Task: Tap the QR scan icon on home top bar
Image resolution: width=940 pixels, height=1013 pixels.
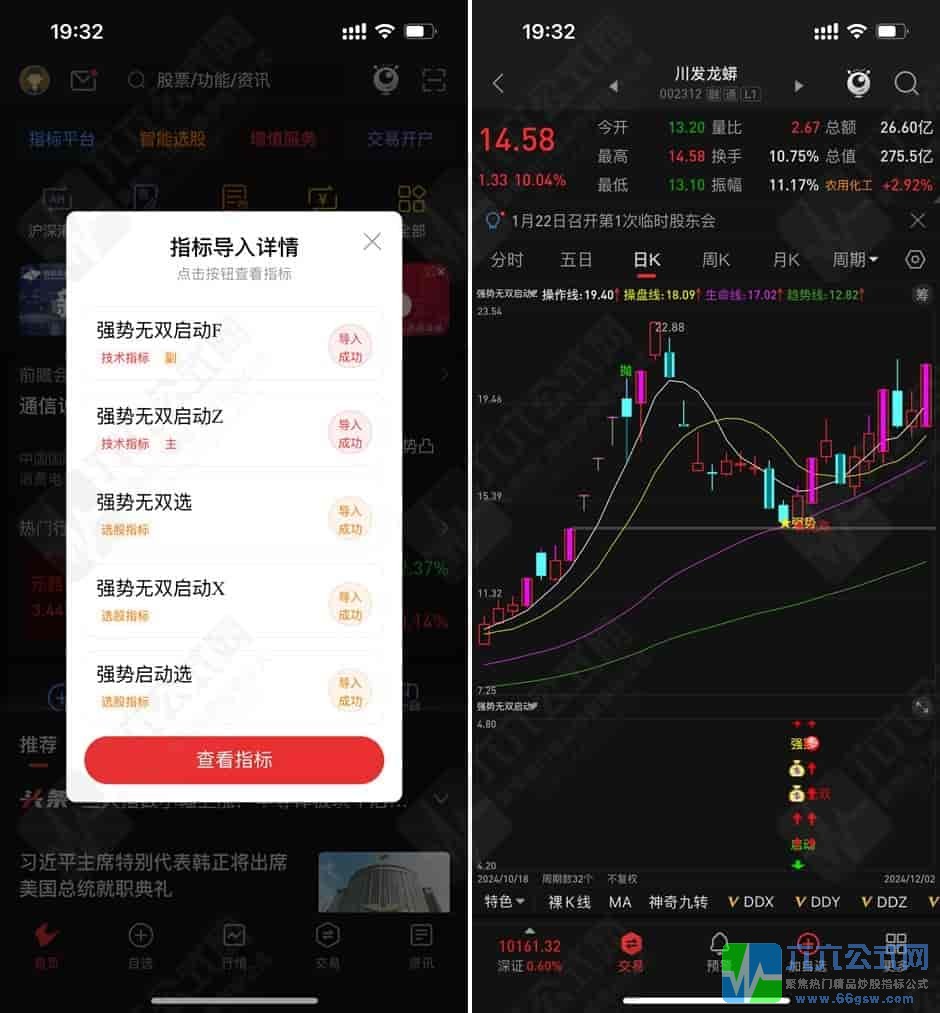Action: pos(433,79)
